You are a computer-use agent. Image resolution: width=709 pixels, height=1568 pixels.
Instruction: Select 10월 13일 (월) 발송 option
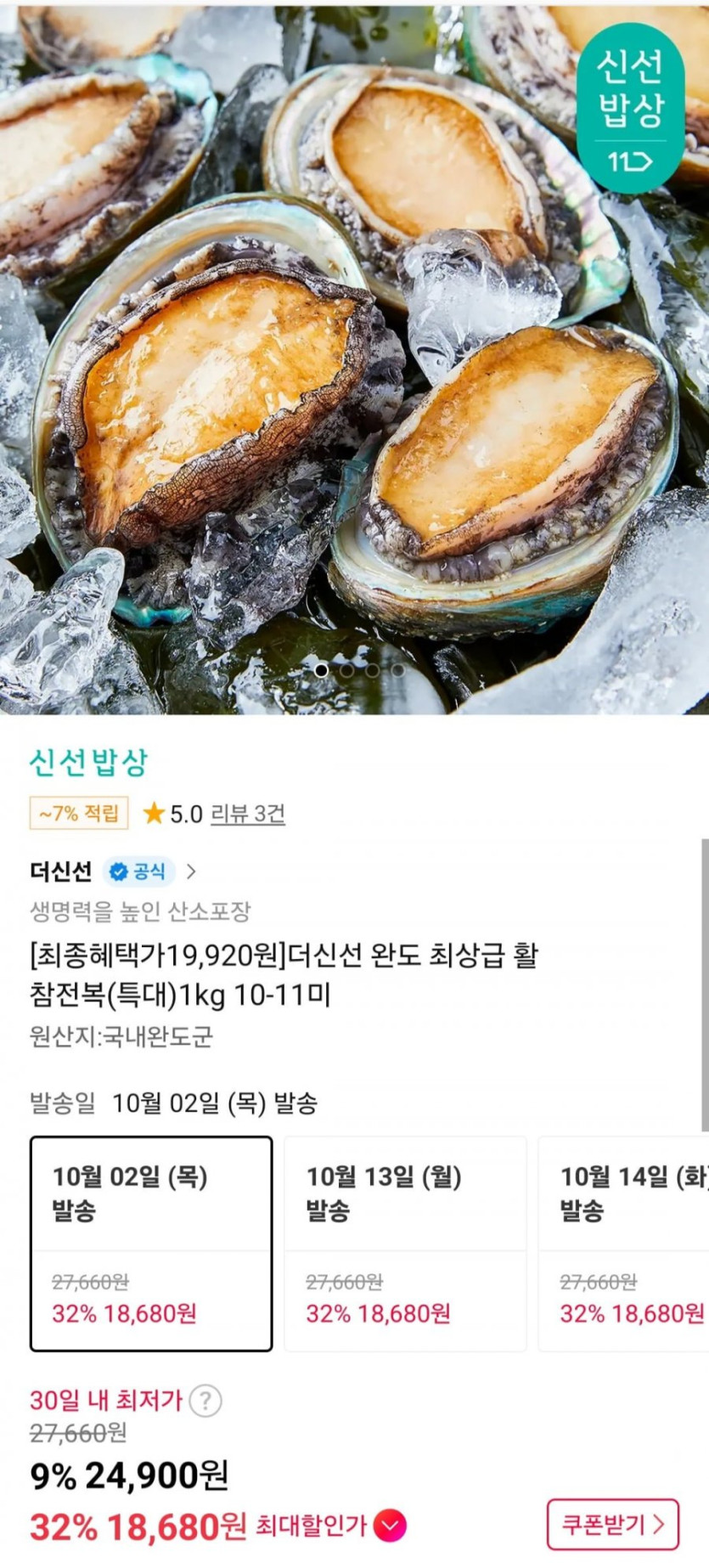405,1244
